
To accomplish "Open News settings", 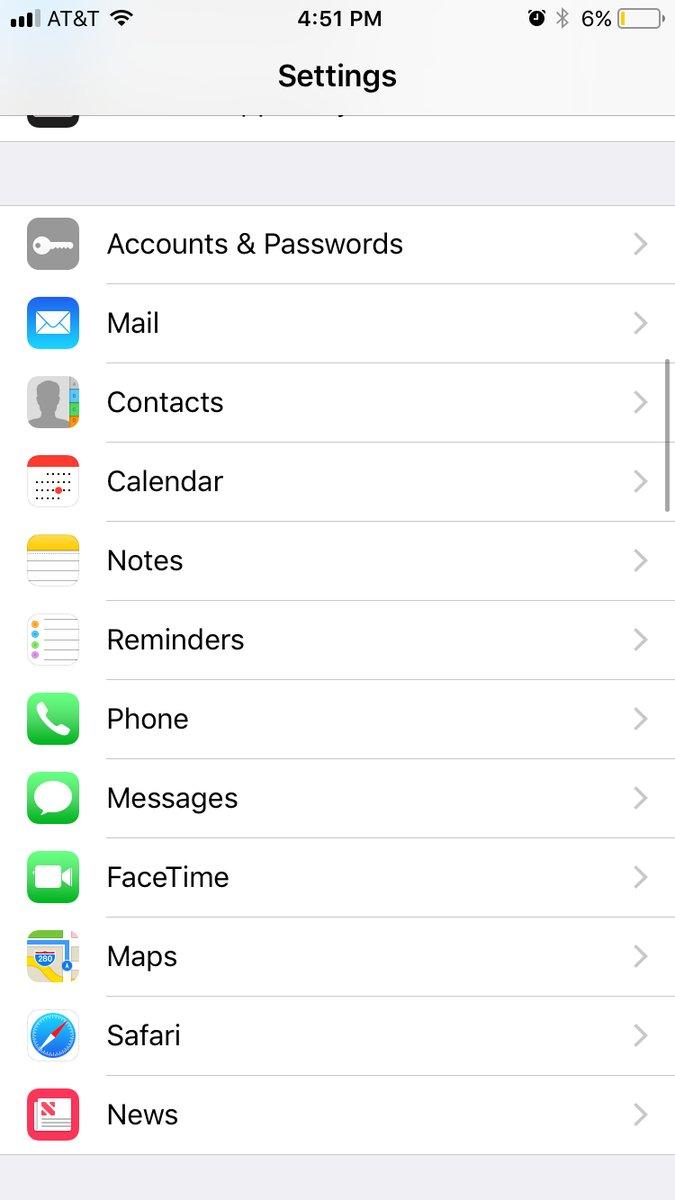I will pyautogui.click(x=337, y=1115).
